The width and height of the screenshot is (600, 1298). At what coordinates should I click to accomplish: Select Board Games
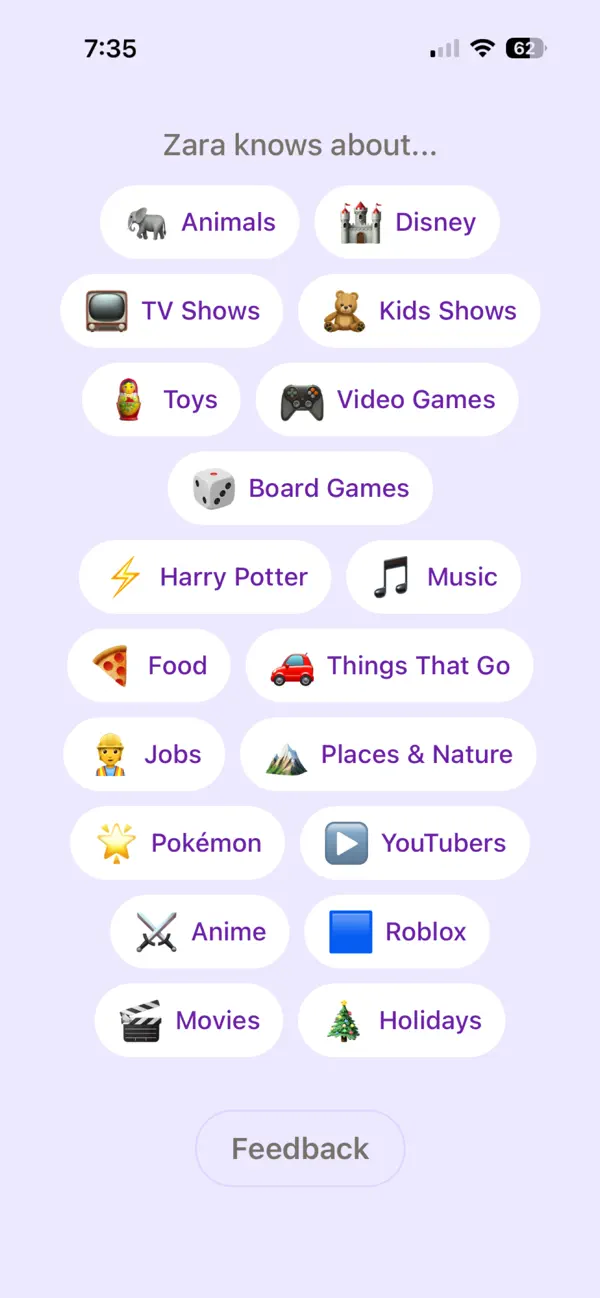pyautogui.click(x=300, y=488)
